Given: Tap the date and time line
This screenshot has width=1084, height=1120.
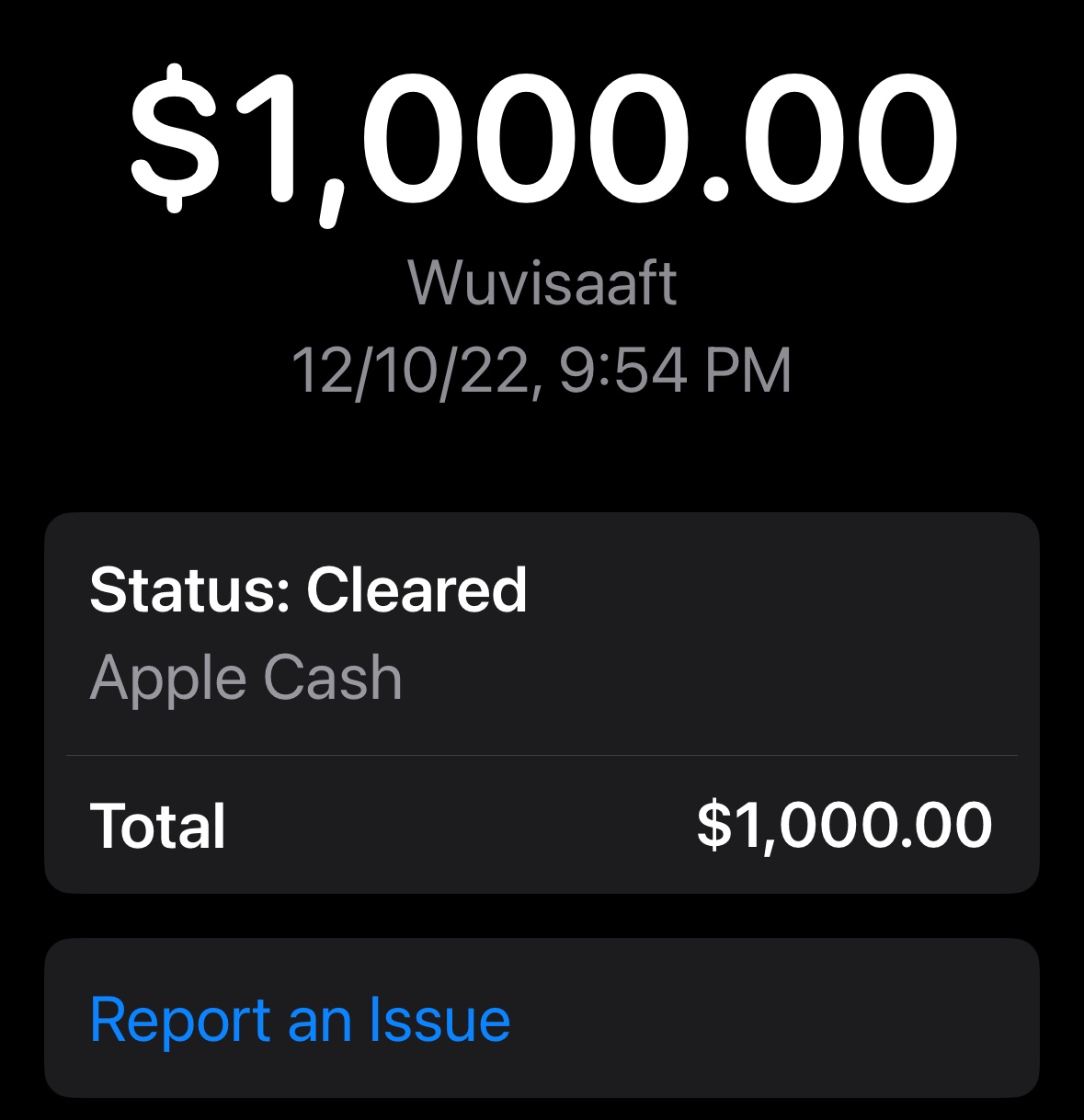Looking at the screenshot, I should (544, 366).
